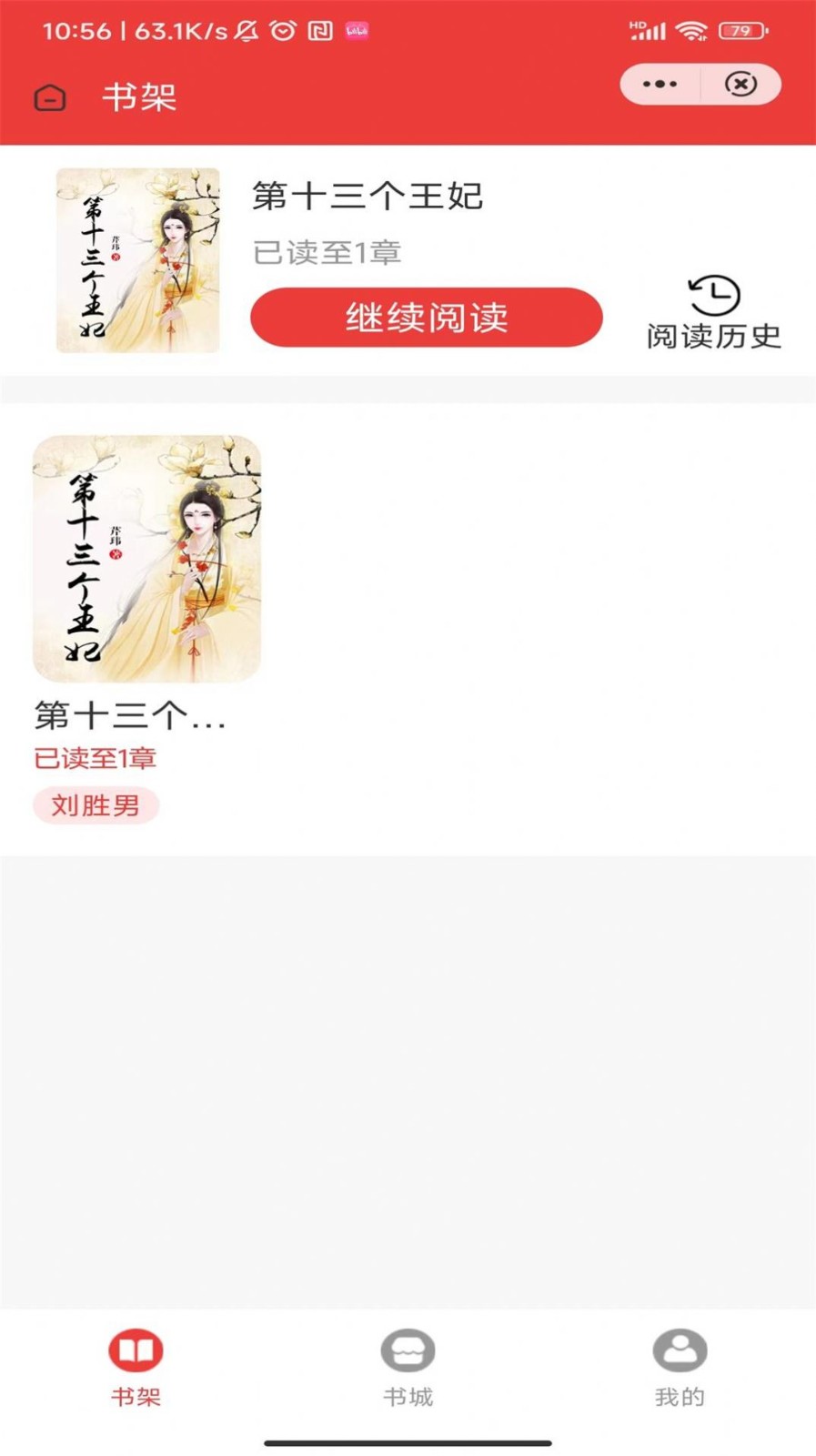This screenshot has width=816, height=1456.
Task: Tap the circled close icon in top bar
Action: tap(741, 84)
